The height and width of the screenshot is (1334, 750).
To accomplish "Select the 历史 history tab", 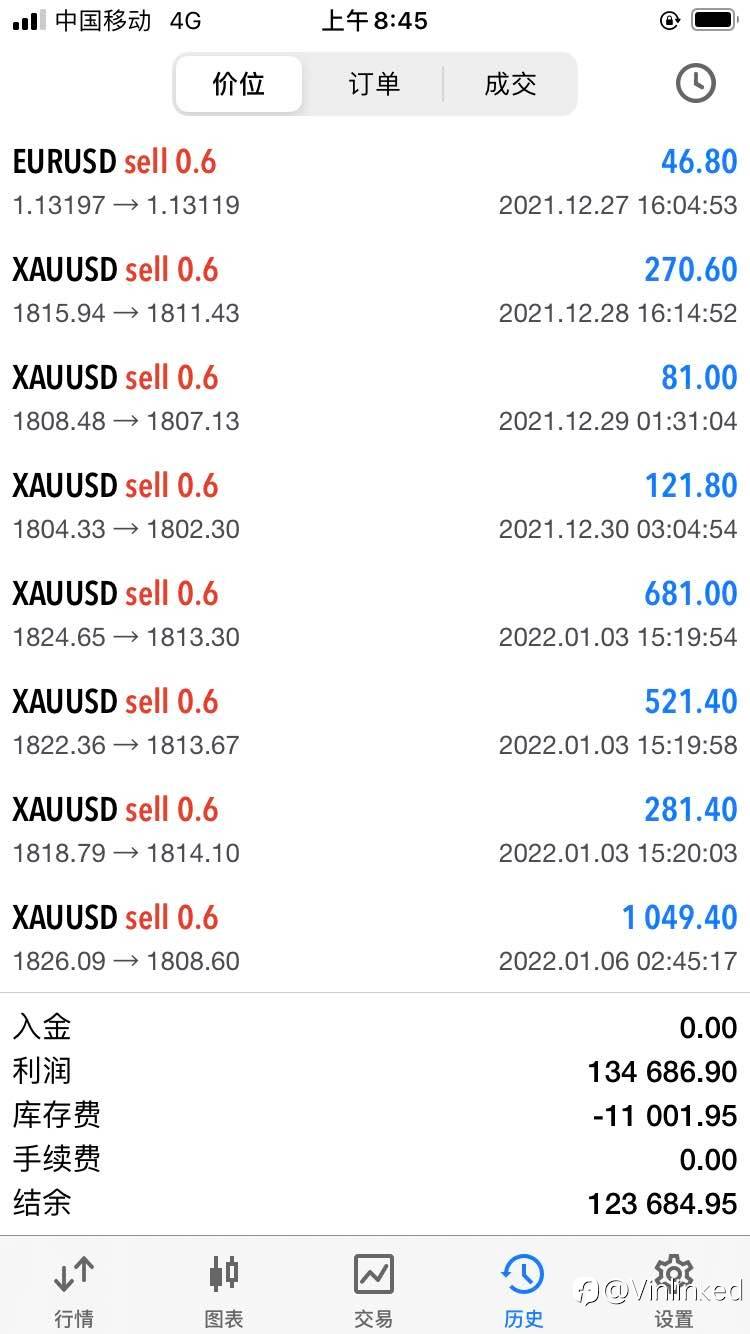I will (524, 1290).
